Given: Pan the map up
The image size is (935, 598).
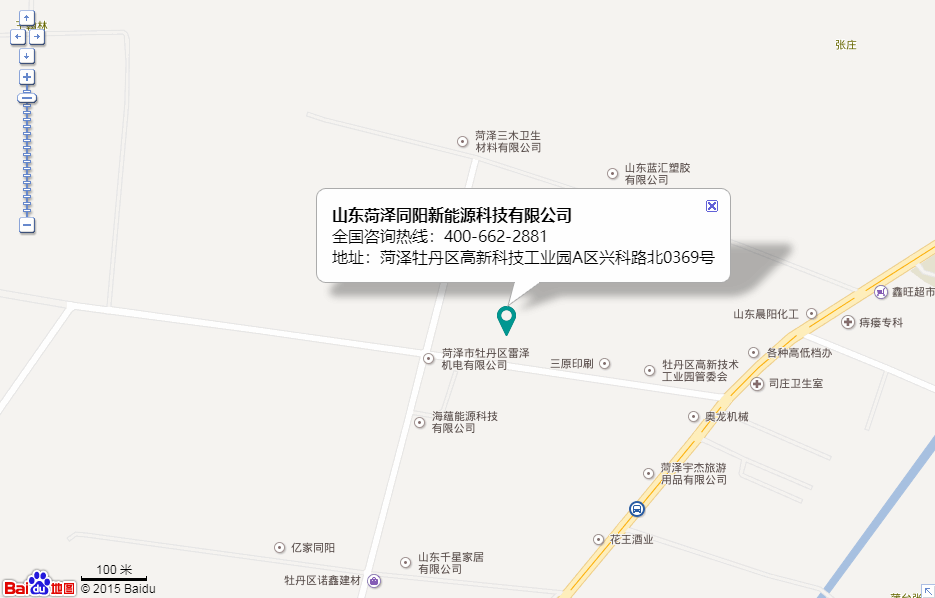Looking at the screenshot, I should (27, 18).
